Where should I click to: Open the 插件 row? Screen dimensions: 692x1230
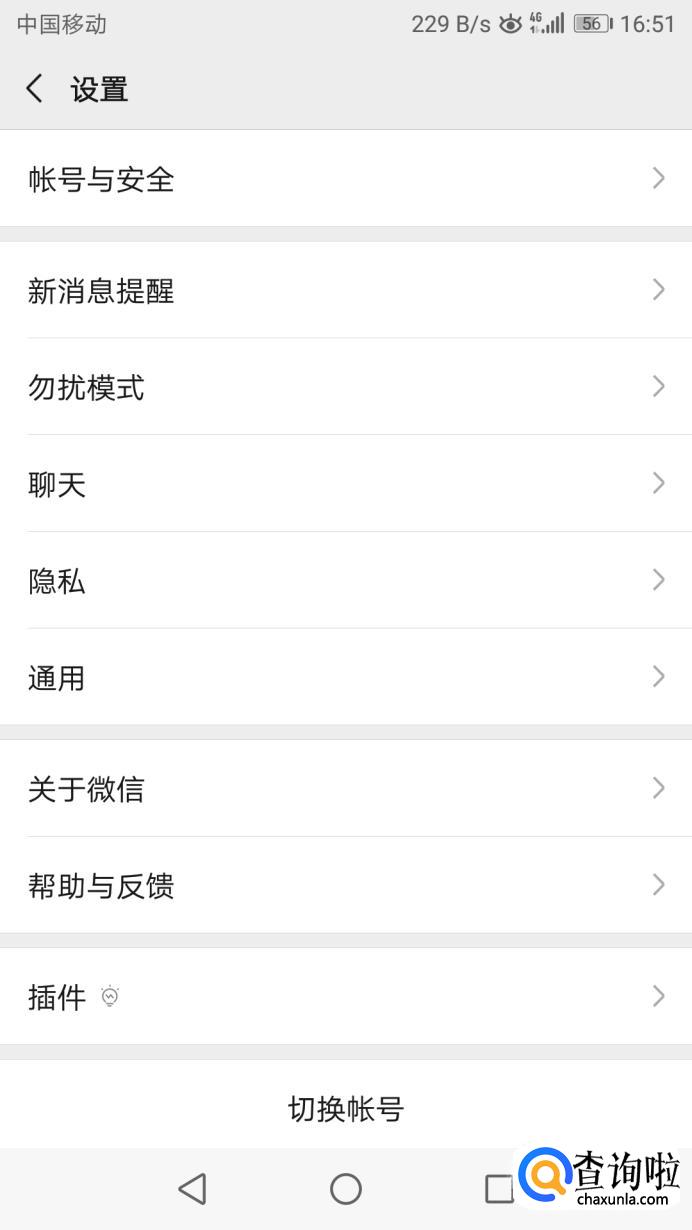pyautogui.click(x=345, y=996)
